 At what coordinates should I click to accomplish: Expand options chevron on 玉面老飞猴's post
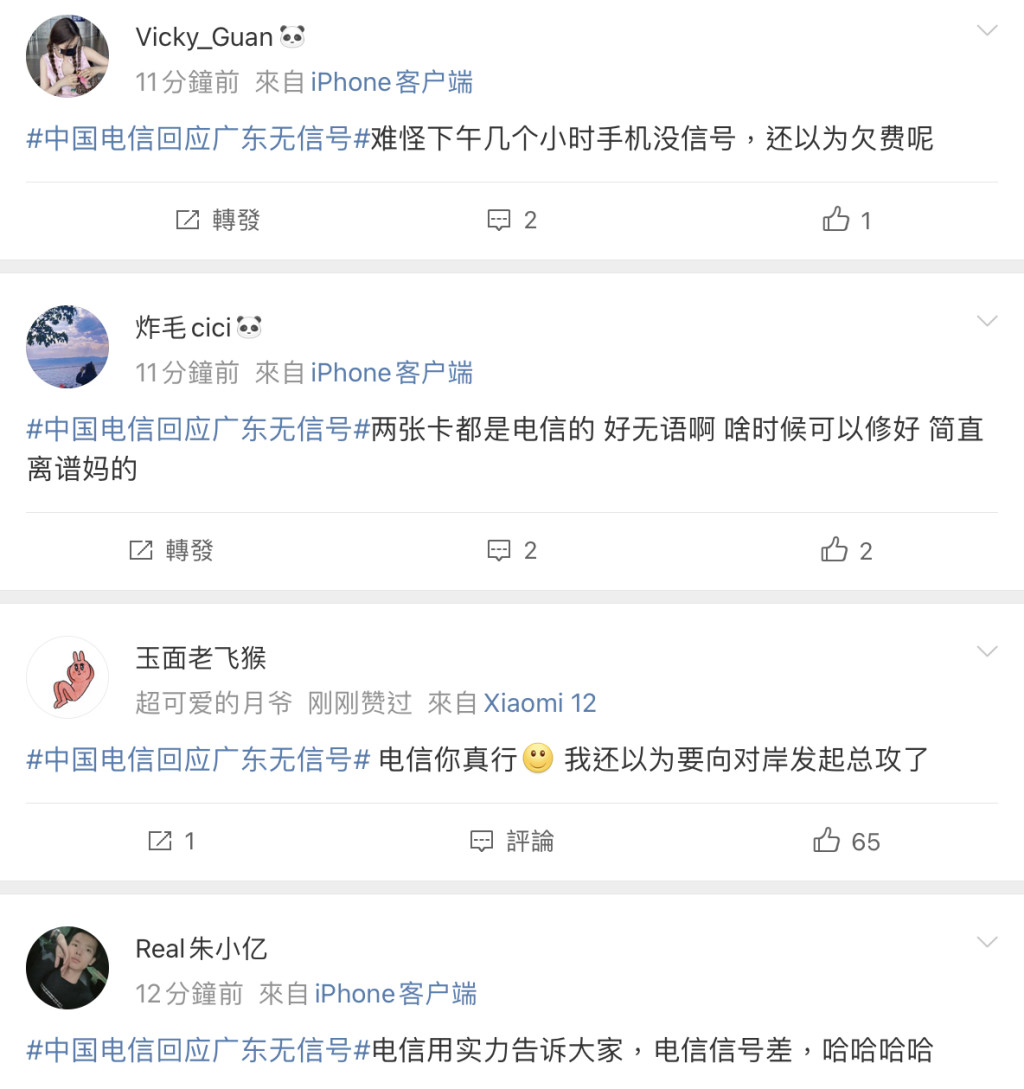(987, 652)
